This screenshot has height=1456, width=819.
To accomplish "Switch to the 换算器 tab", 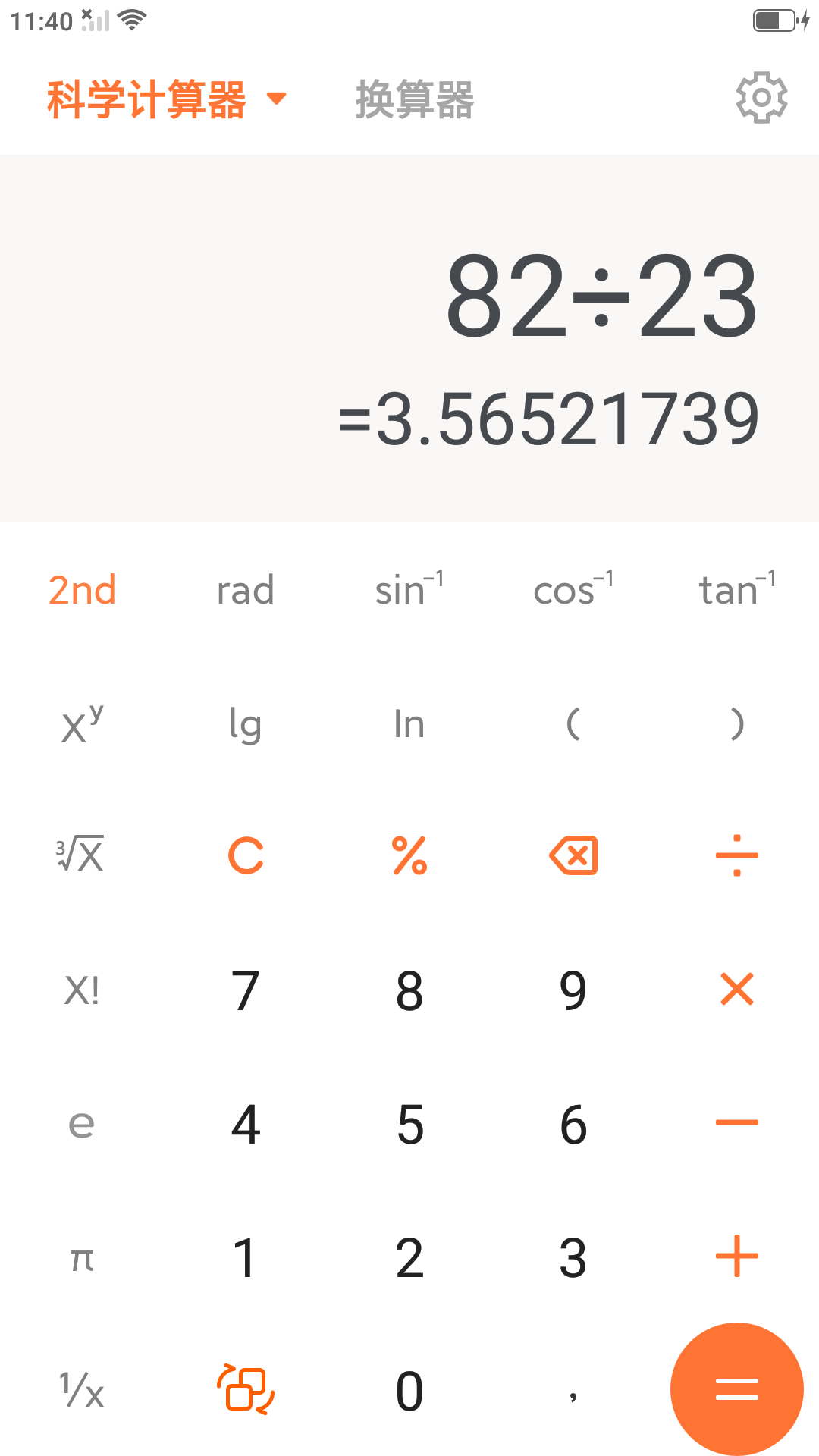I will click(415, 99).
